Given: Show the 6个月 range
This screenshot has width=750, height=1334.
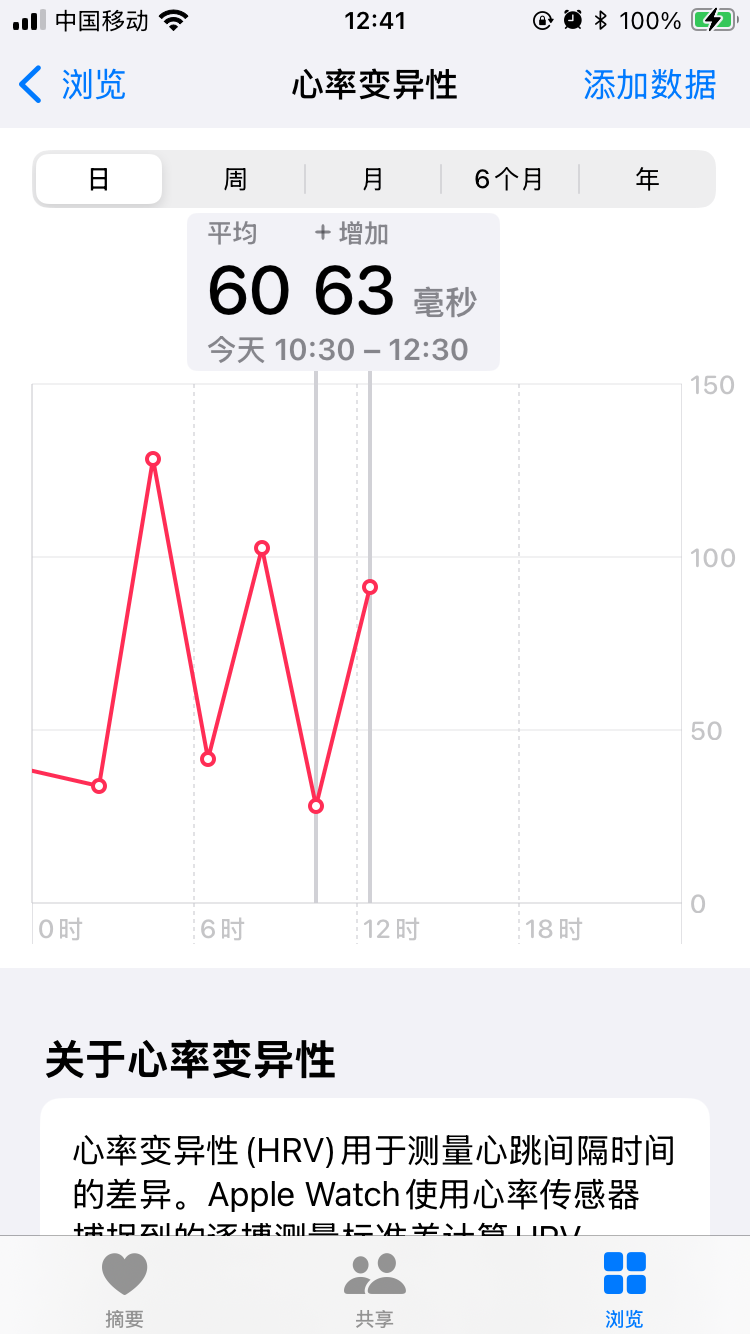Looking at the screenshot, I should [509, 179].
